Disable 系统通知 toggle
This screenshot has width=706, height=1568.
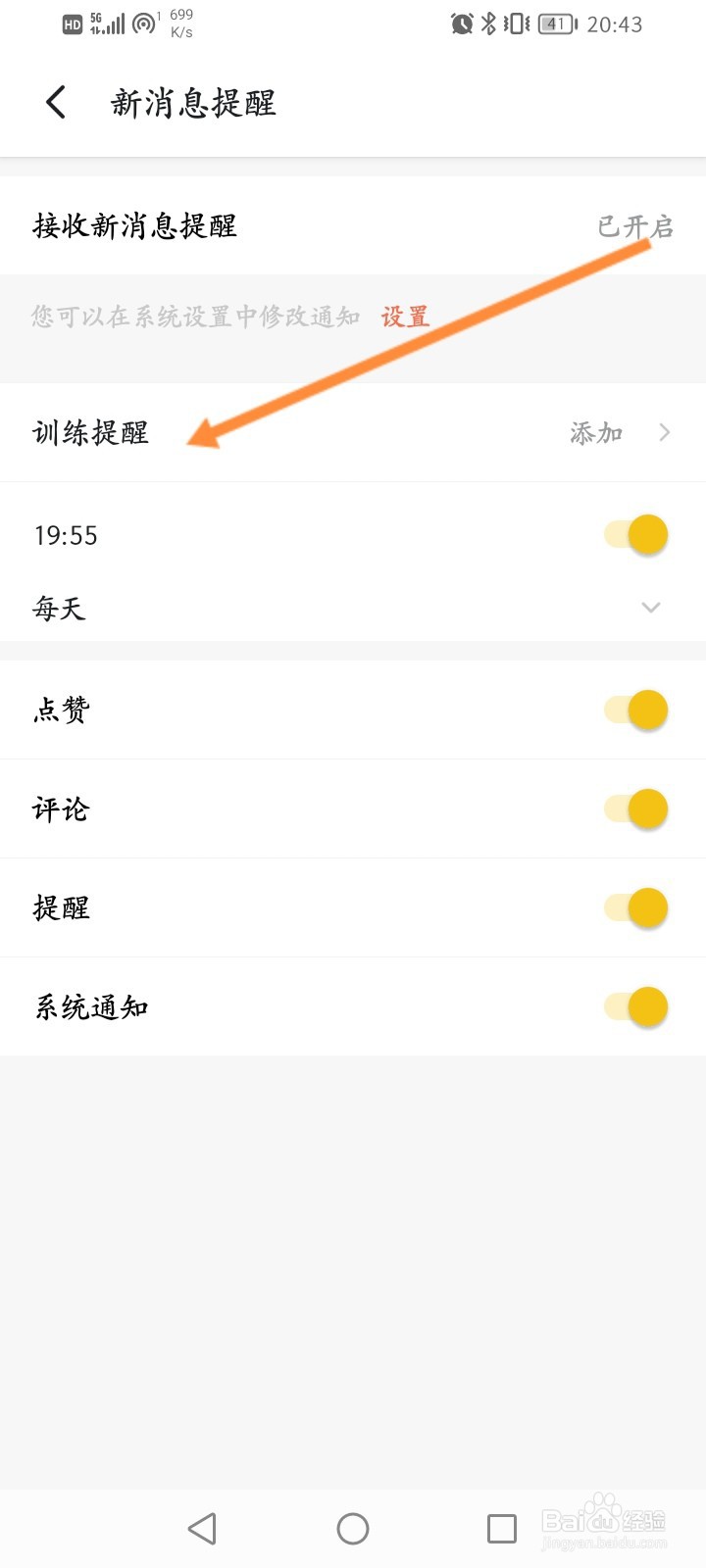tap(636, 1006)
